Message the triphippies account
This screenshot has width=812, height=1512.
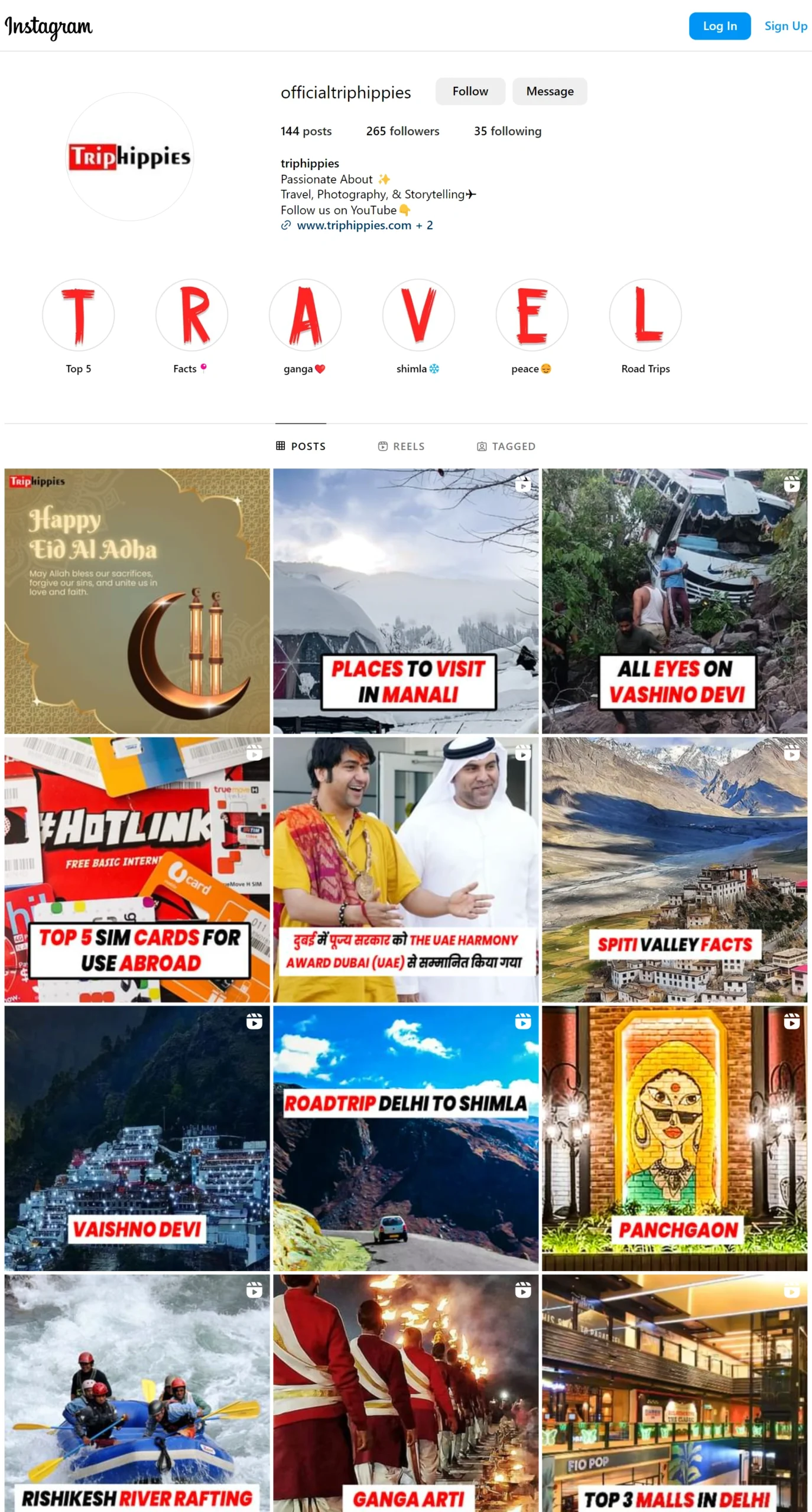(550, 92)
